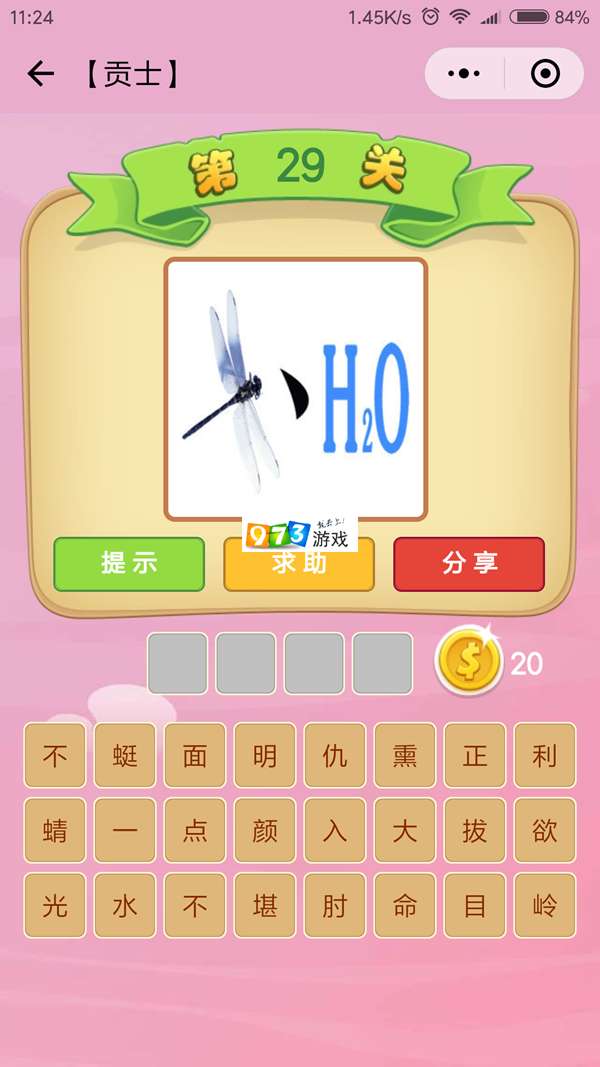Choose the character 颜
600x1067 pixels.
pyautogui.click(x=265, y=830)
